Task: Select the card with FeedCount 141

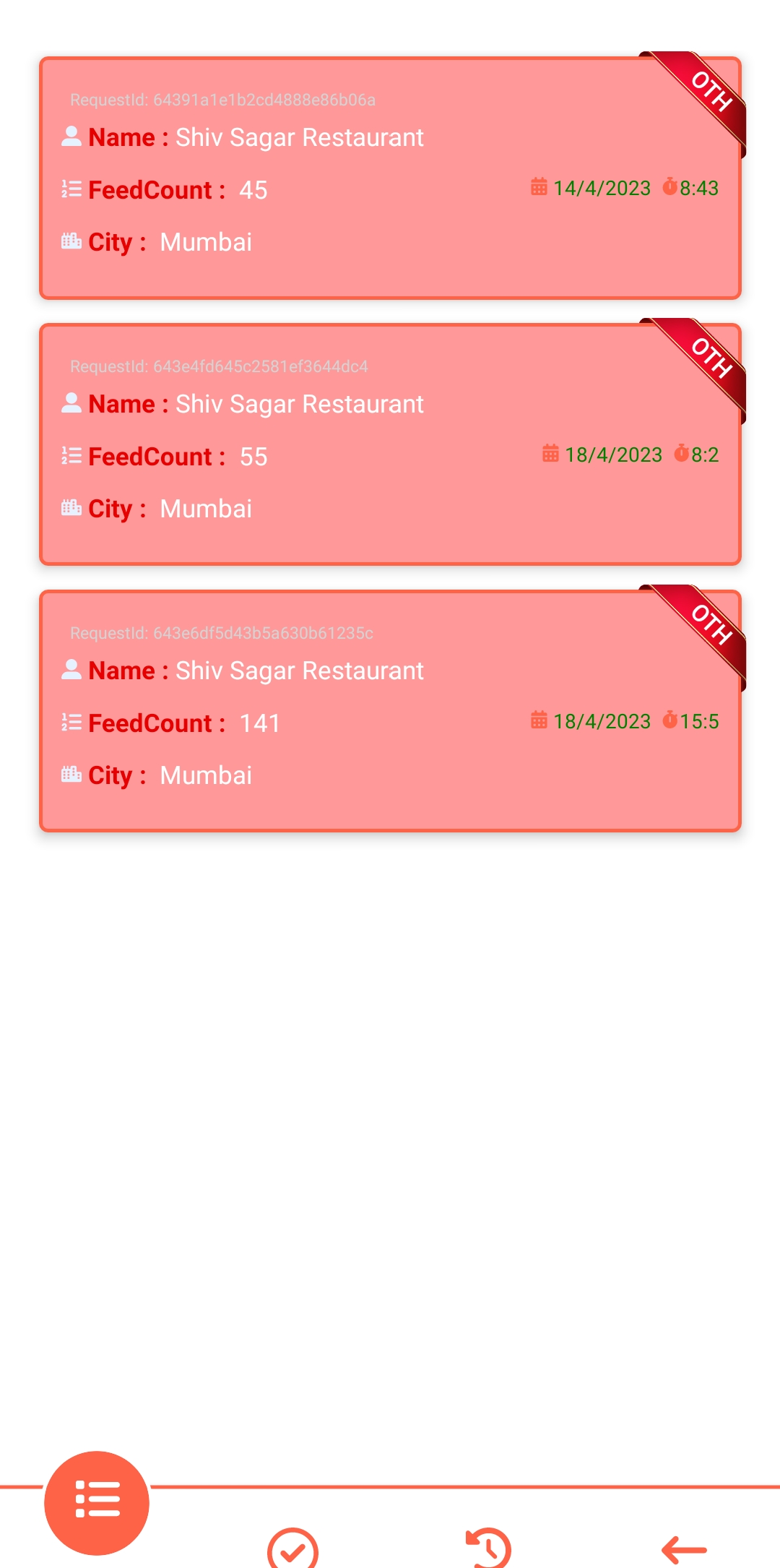Action: coord(390,712)
